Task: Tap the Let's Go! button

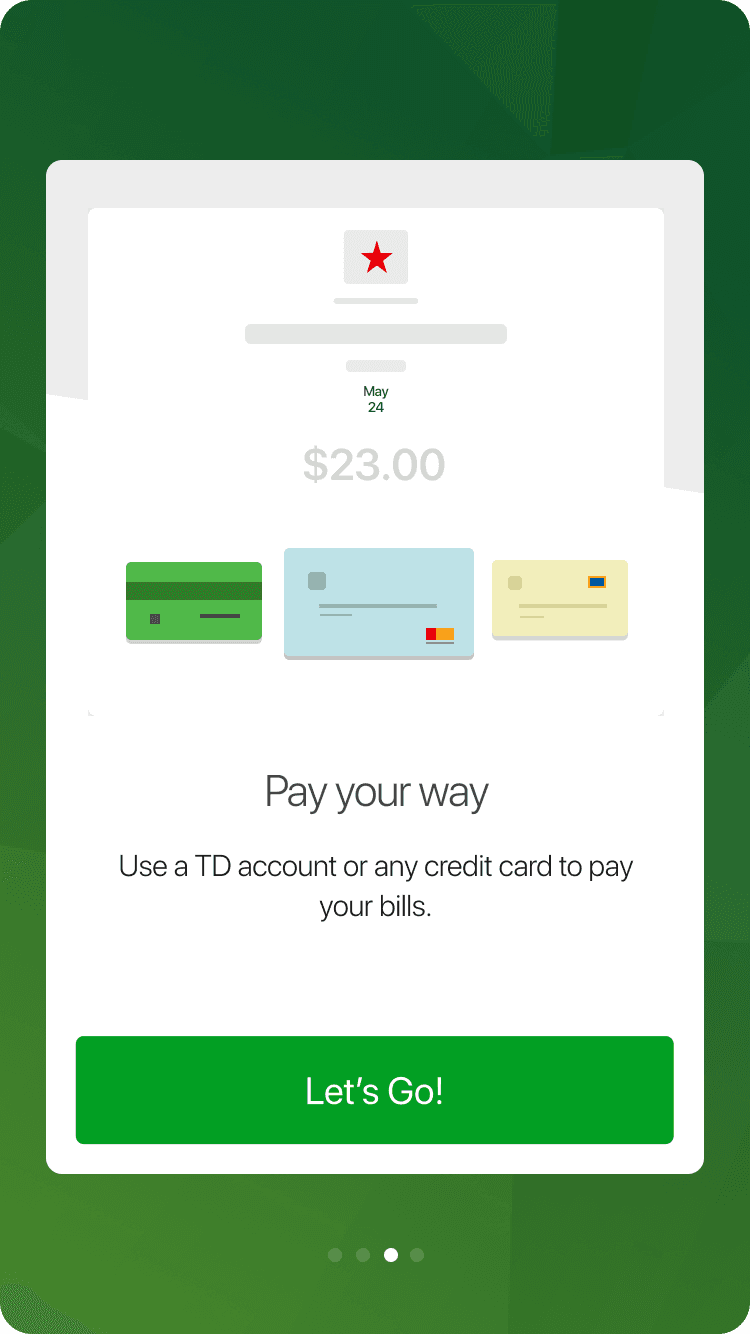Action: 374,1090
